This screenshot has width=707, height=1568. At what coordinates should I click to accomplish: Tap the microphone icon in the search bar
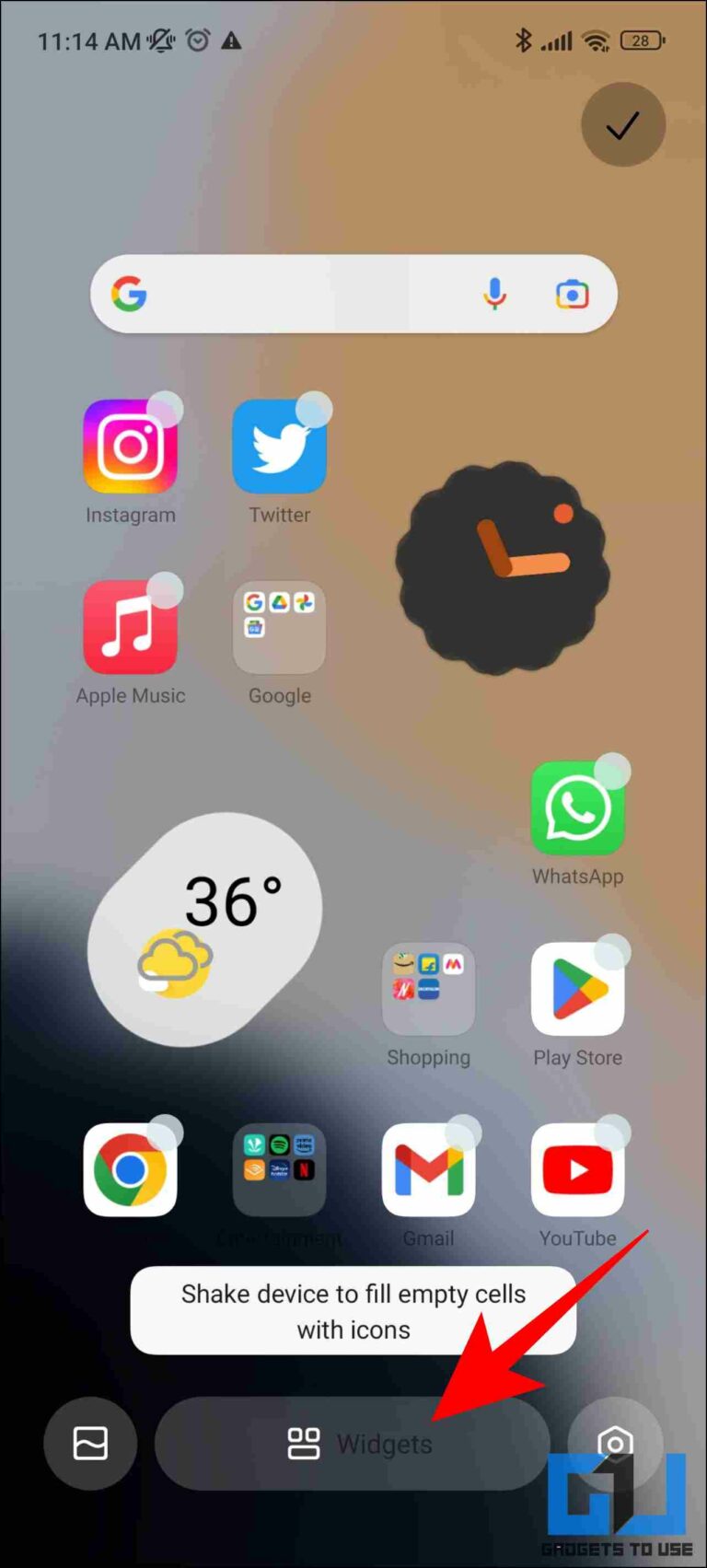click(x=495, y=294)
